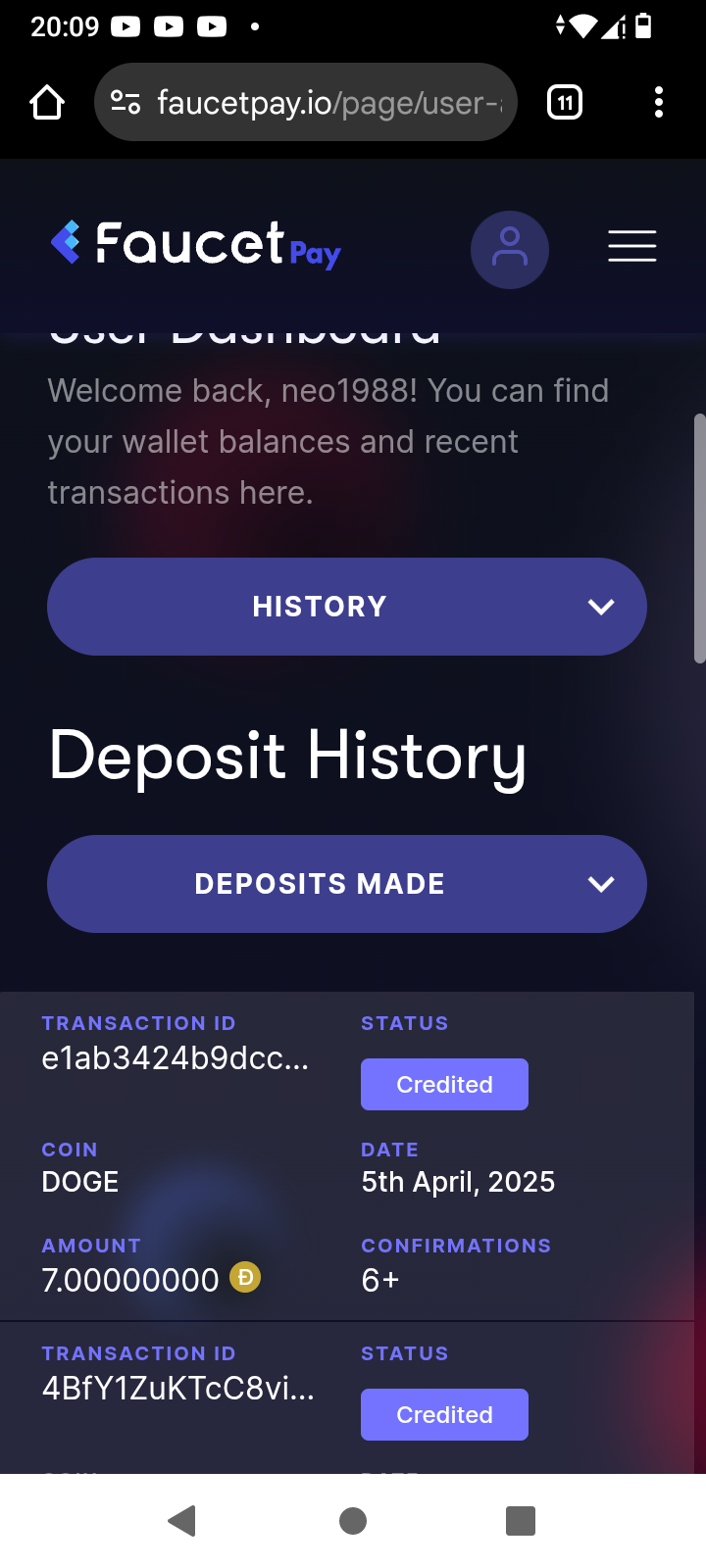Open the browser tab switcher

565,102
